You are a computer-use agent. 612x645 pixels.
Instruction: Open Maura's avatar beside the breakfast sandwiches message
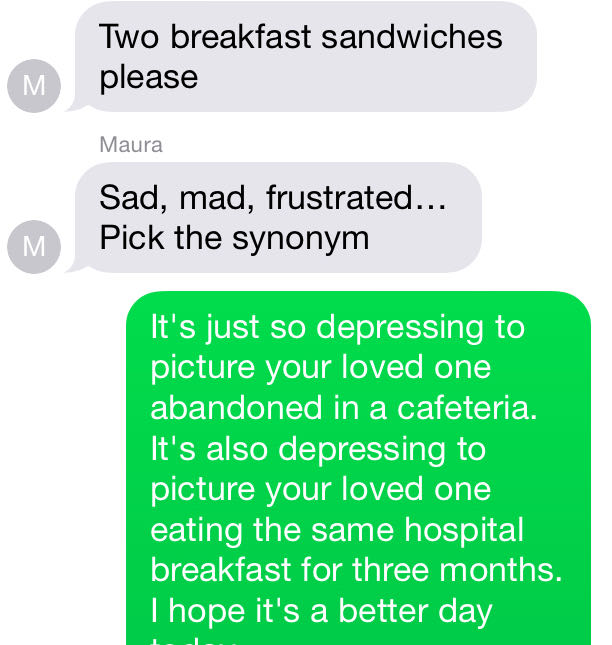(34, 86)
